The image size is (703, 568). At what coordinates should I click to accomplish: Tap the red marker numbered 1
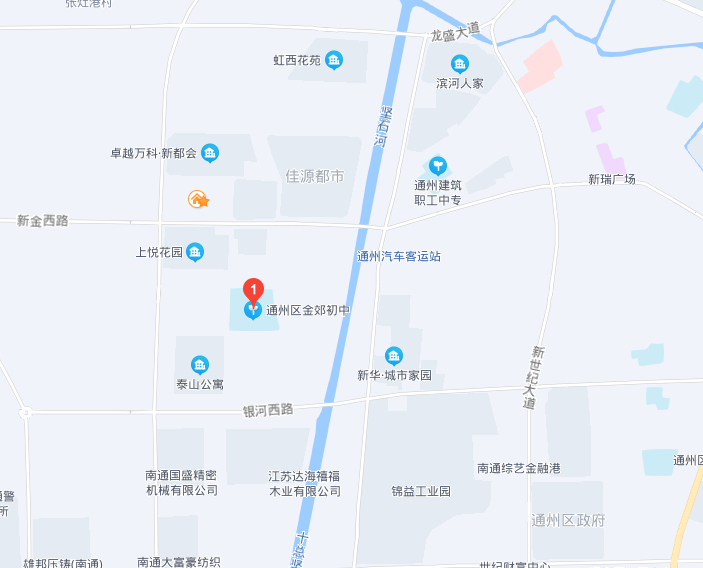(x=254, y=292)
